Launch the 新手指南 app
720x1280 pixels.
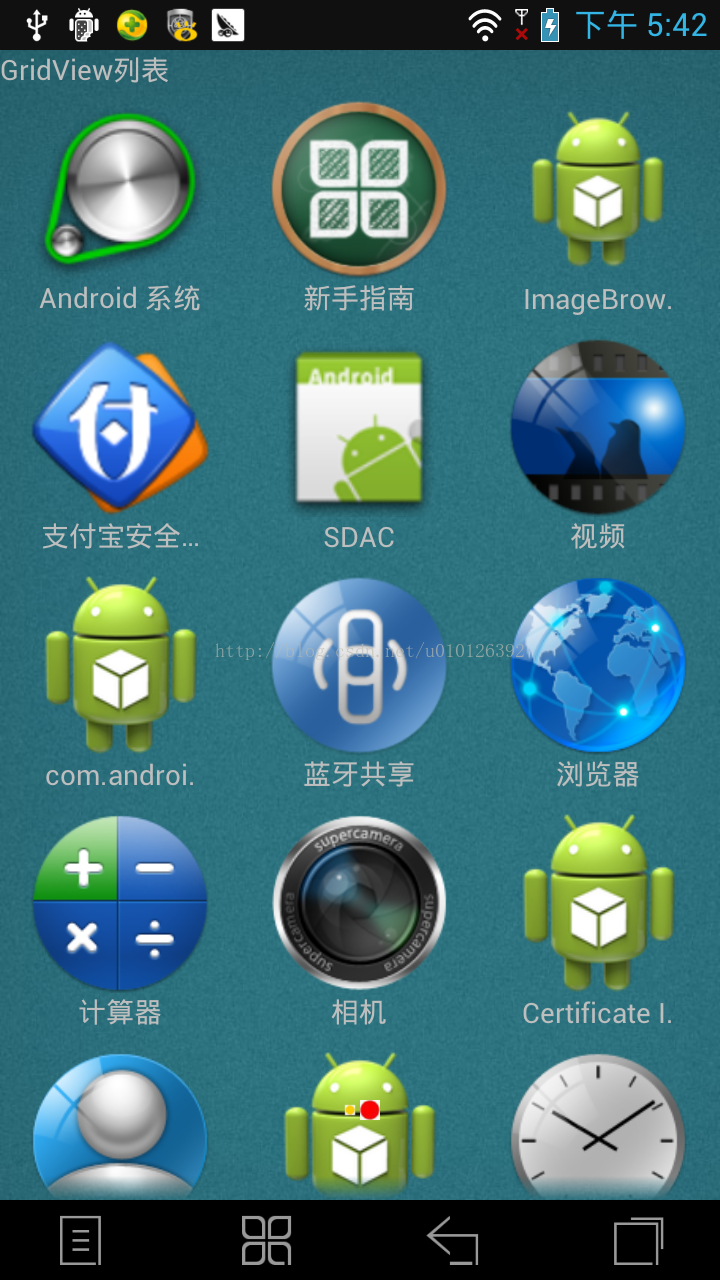[x=359, y=188]
